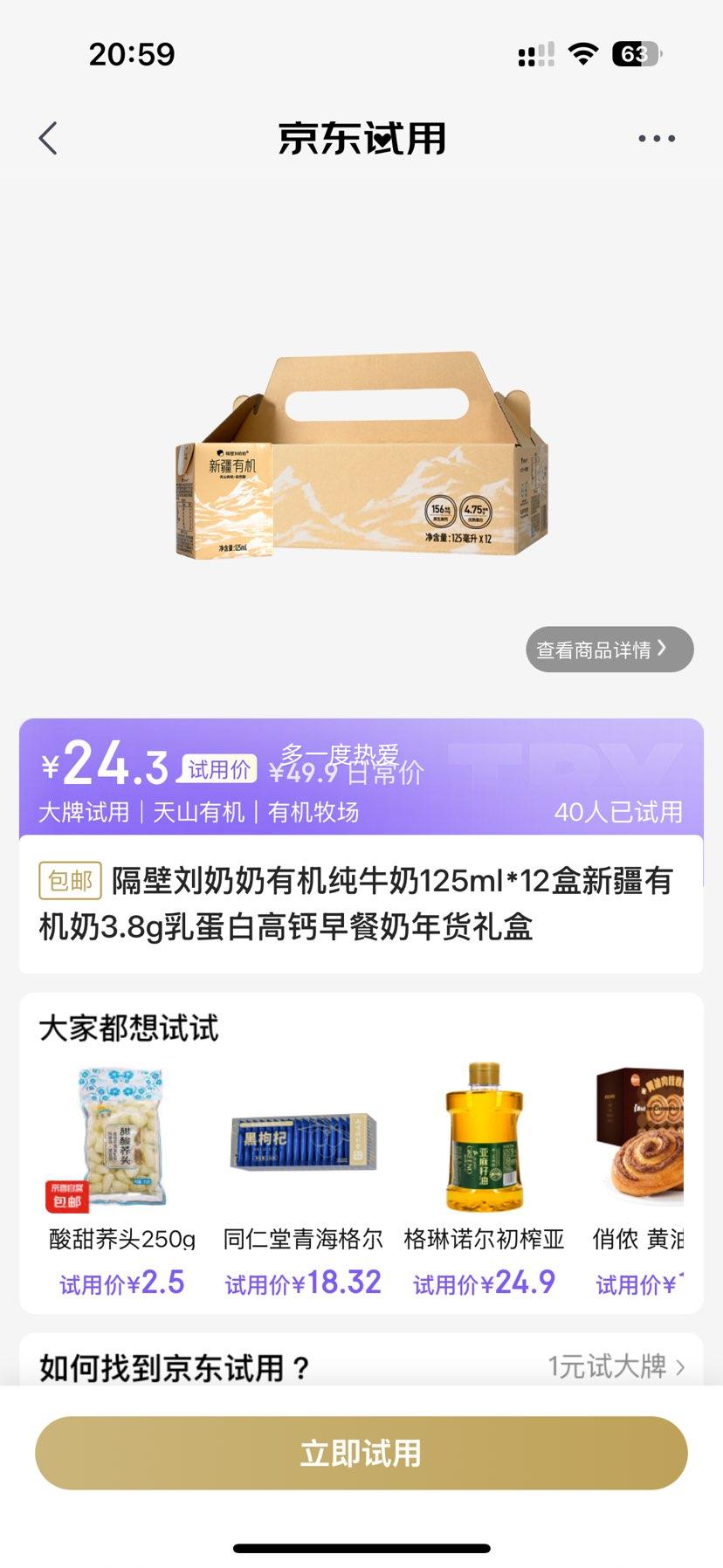Tap the 试用价 price label icon
This screenshot has height=1568, width=723.
217,768
